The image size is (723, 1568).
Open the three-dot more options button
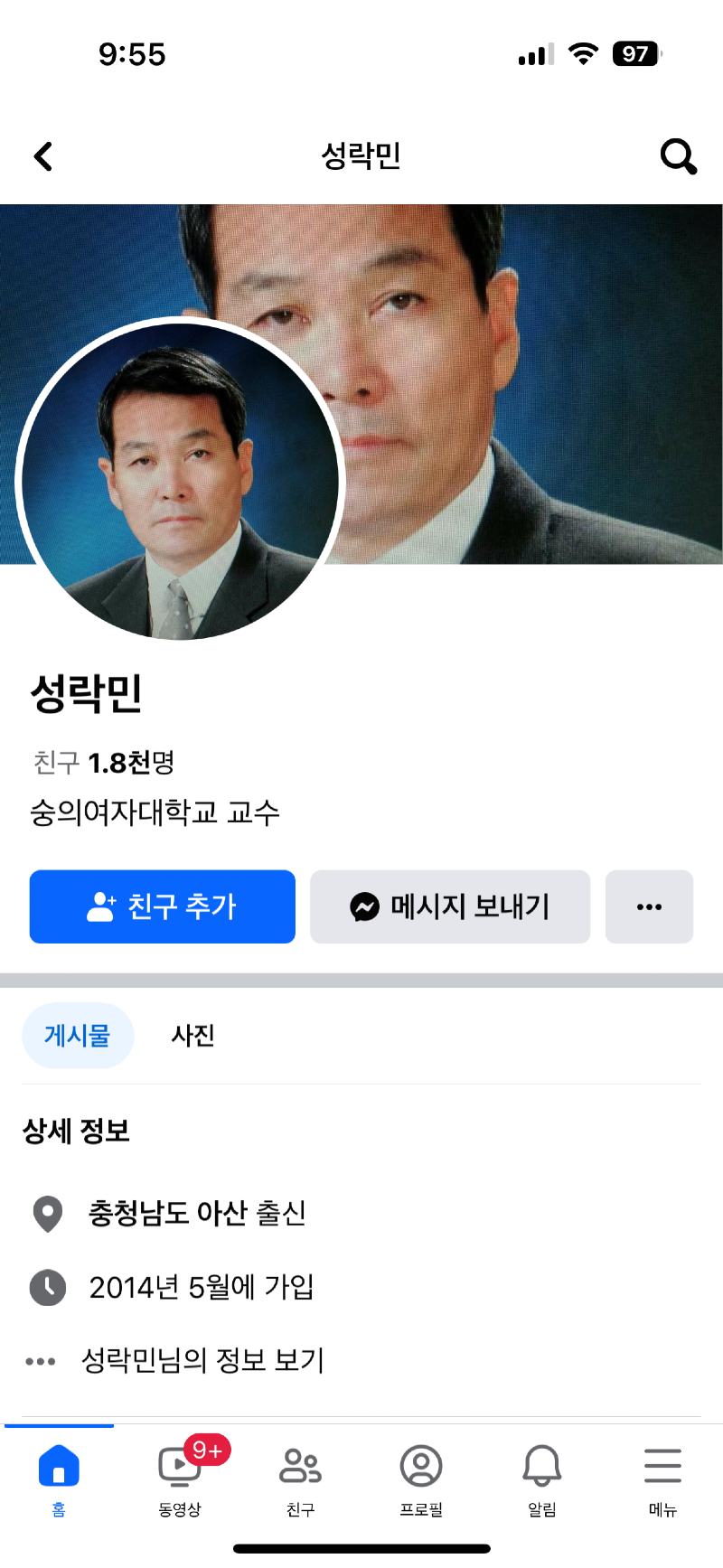[649, 906]
